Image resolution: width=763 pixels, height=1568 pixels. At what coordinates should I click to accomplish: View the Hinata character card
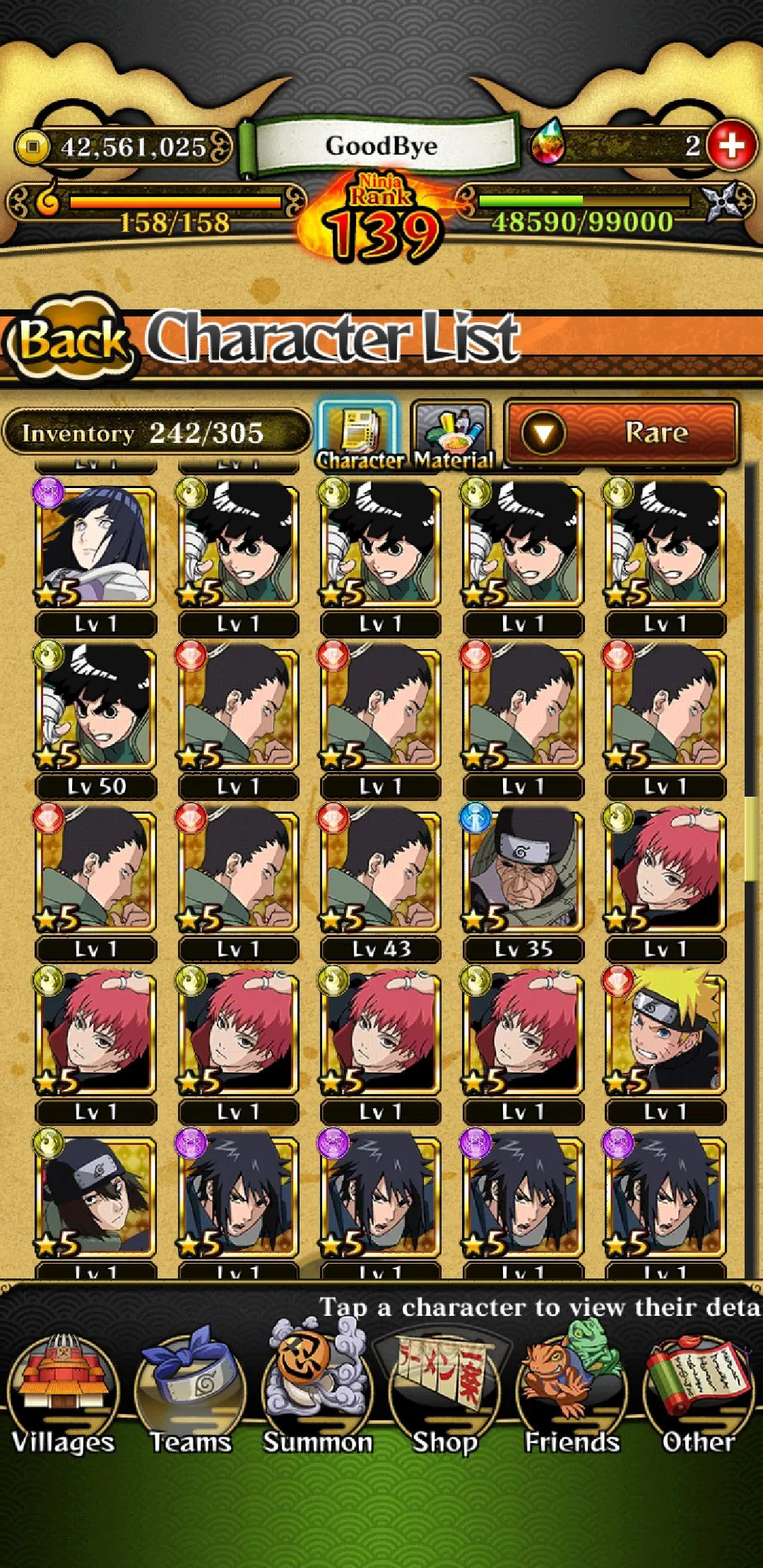click(x=95, y=545)
